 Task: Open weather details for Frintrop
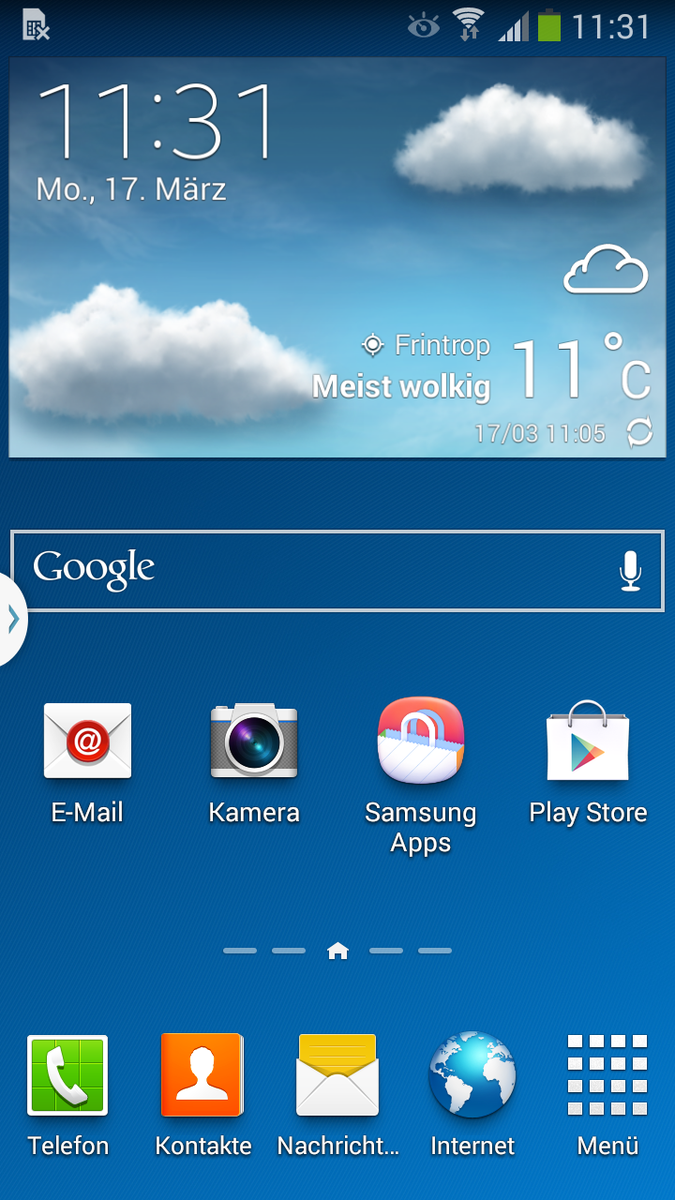point(427,346)
